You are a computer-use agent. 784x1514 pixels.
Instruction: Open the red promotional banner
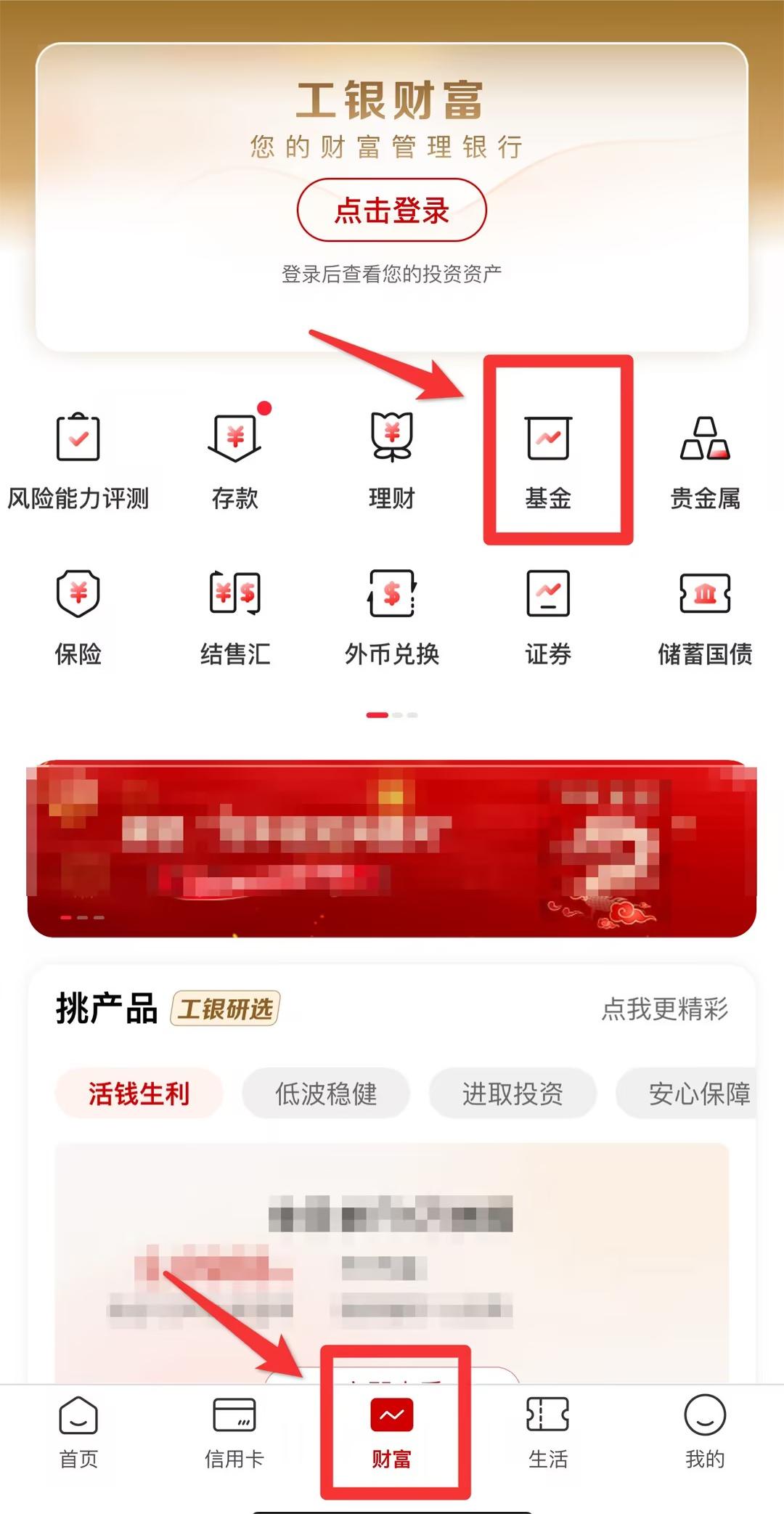pyautogui.click(x=391, y=848)
